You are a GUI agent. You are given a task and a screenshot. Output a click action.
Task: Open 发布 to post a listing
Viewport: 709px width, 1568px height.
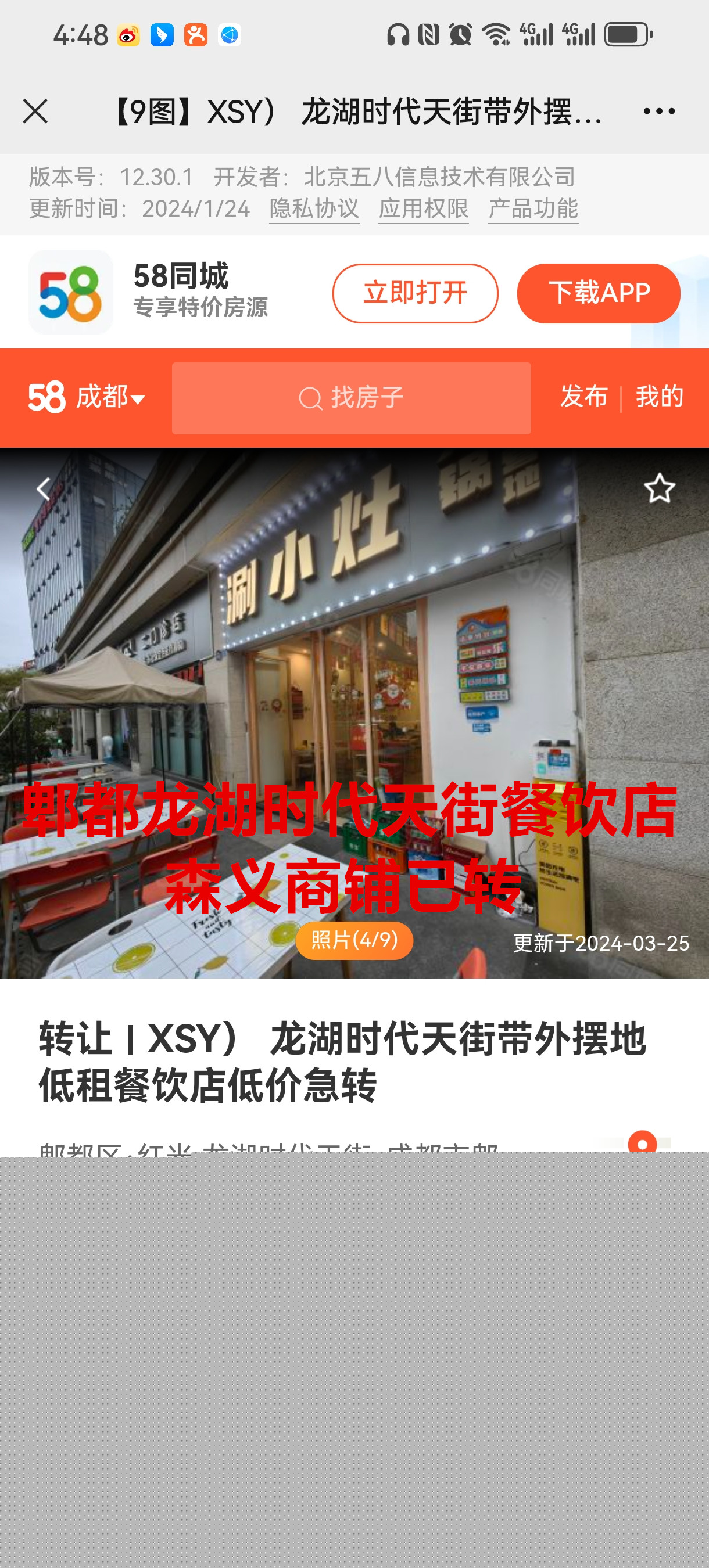[x=583, y=397]
